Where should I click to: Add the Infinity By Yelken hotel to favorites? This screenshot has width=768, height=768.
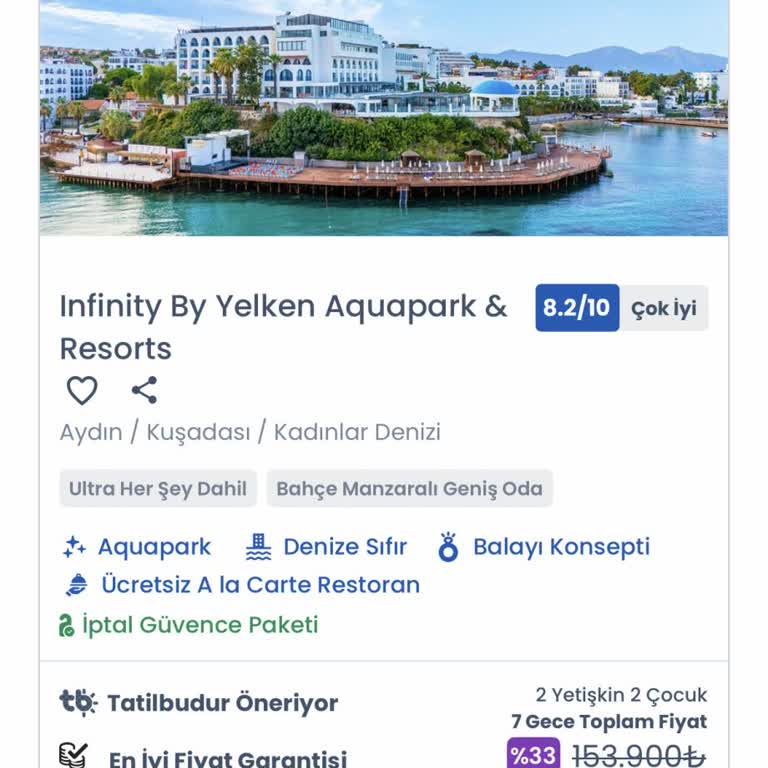(x=82, y=390)
